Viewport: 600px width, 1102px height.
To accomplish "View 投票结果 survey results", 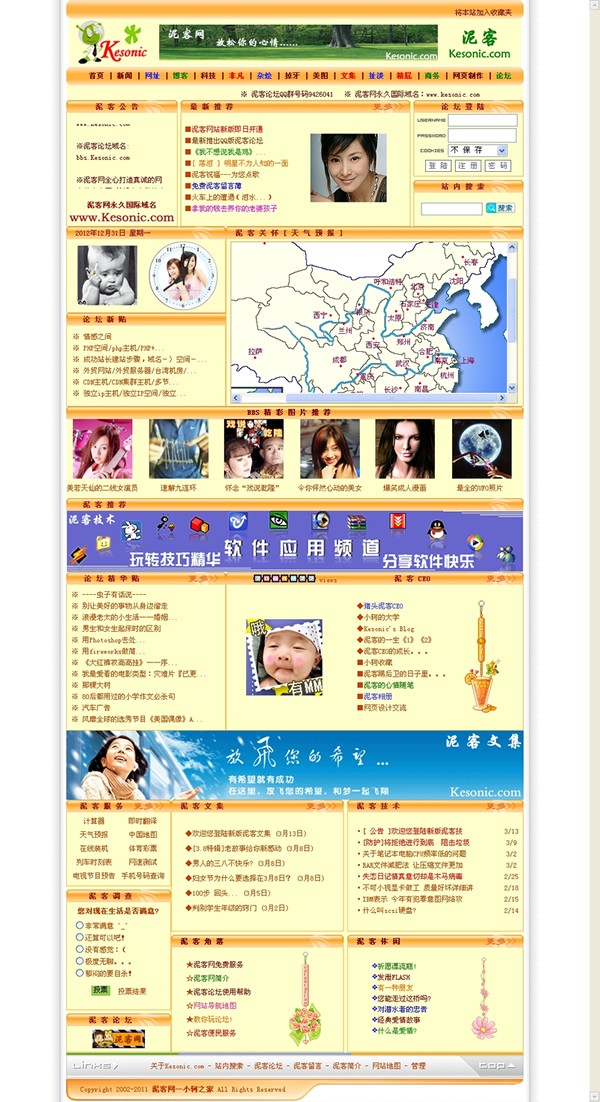I will 132,991.
